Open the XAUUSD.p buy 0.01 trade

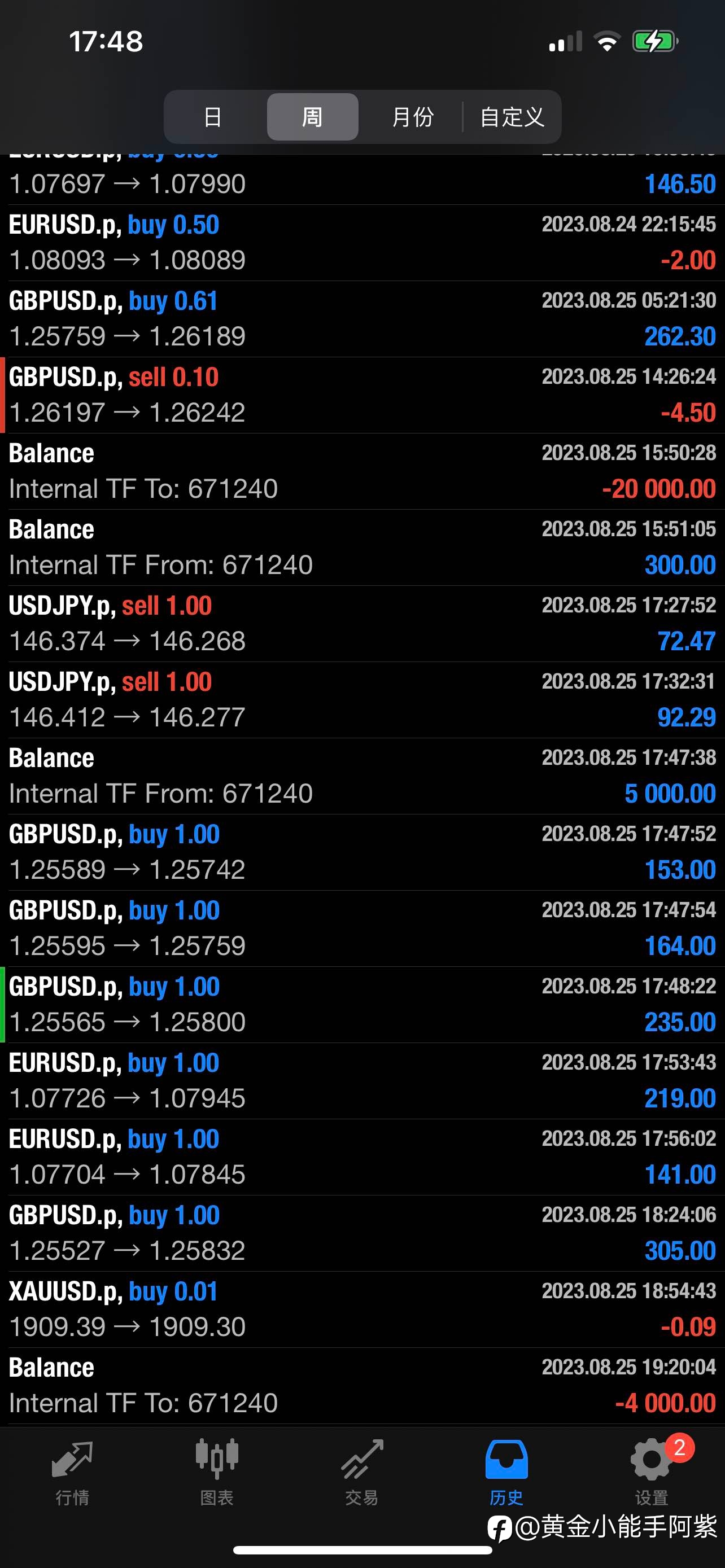tap(362, 1309)
